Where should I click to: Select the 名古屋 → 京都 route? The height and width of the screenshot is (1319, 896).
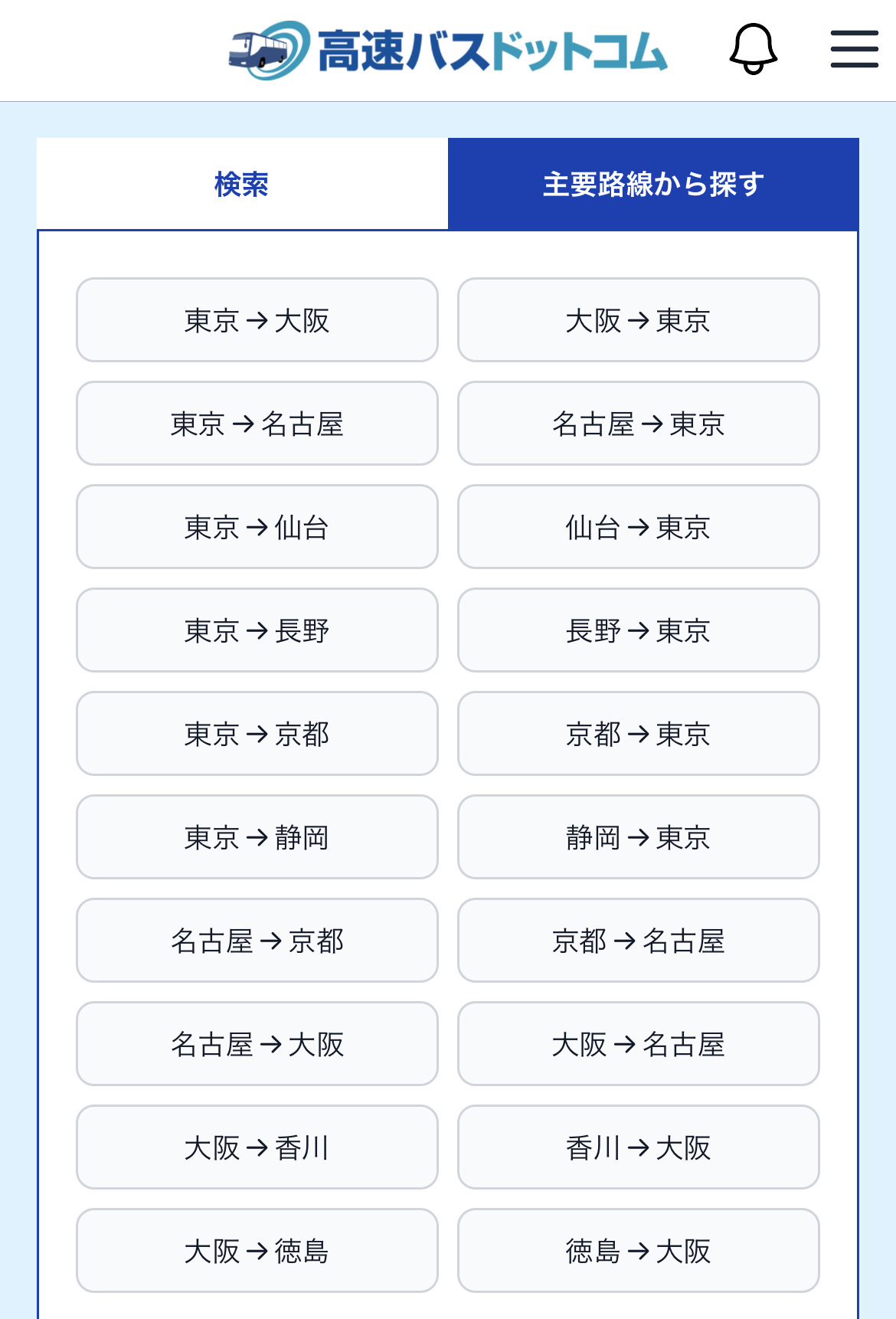click(x=257, y=941)
